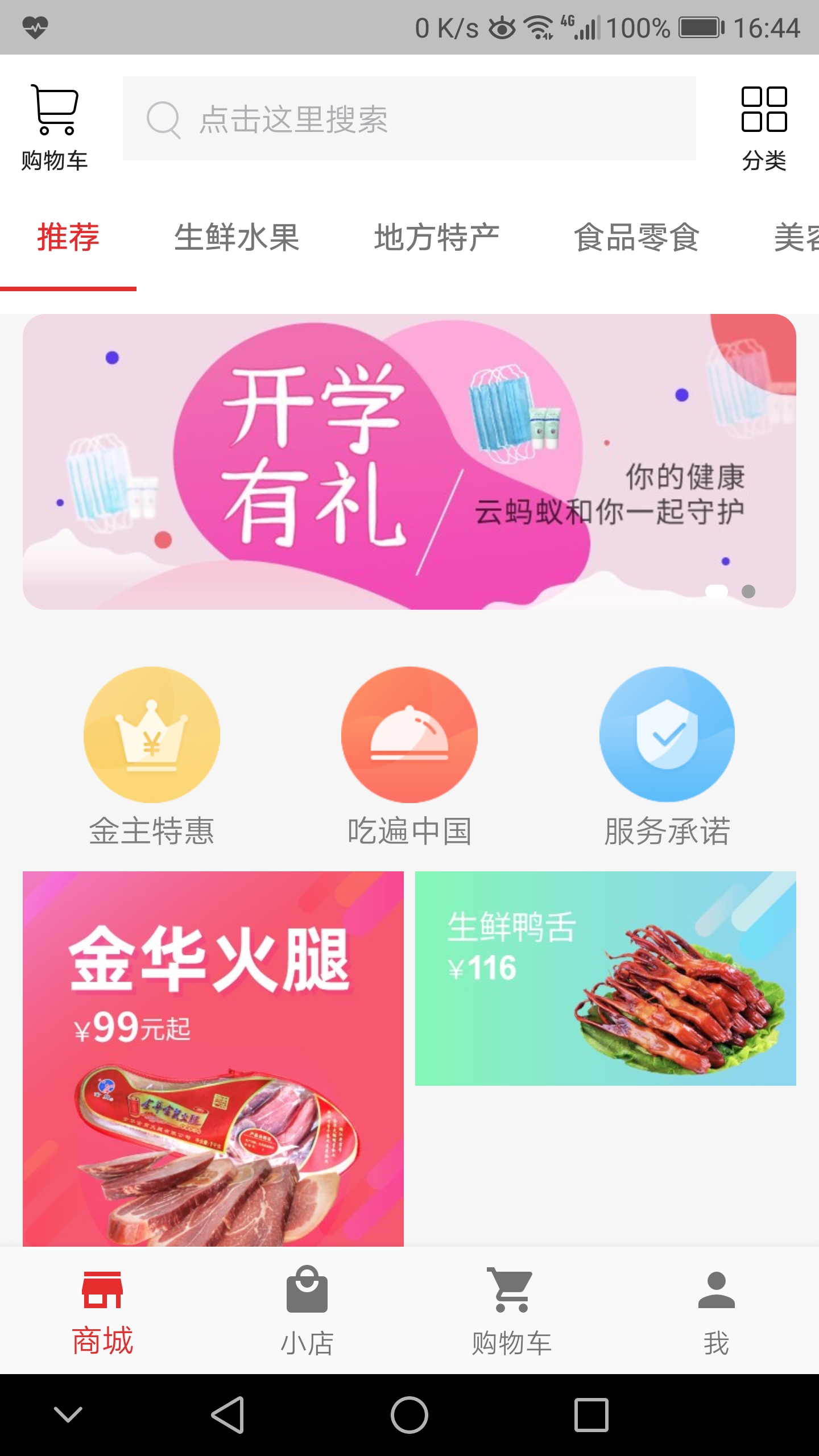
Task: Tap the 点击这里搜索 search field
Action: tap(408, 119)
